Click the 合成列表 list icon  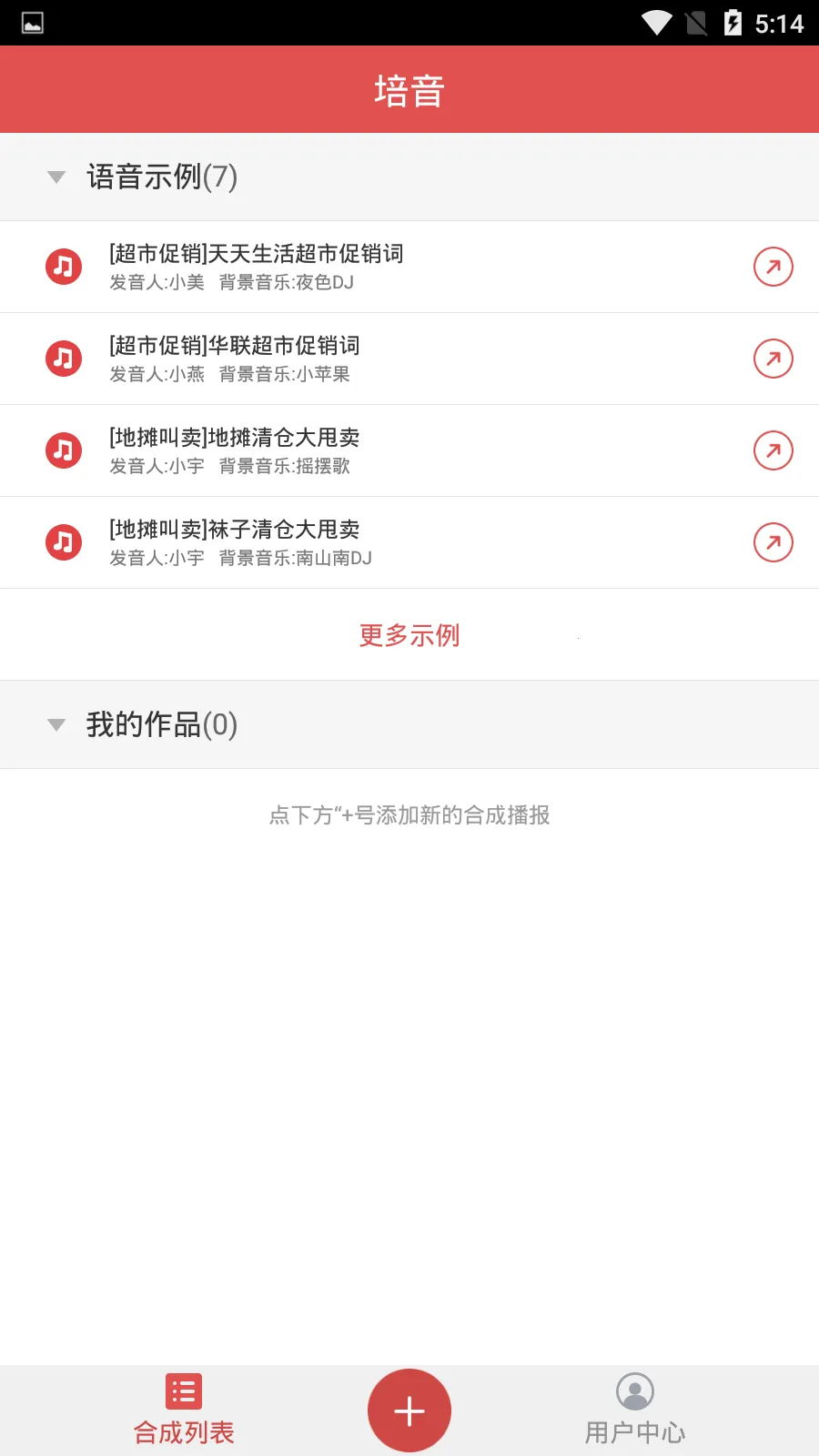point(183,1391)
